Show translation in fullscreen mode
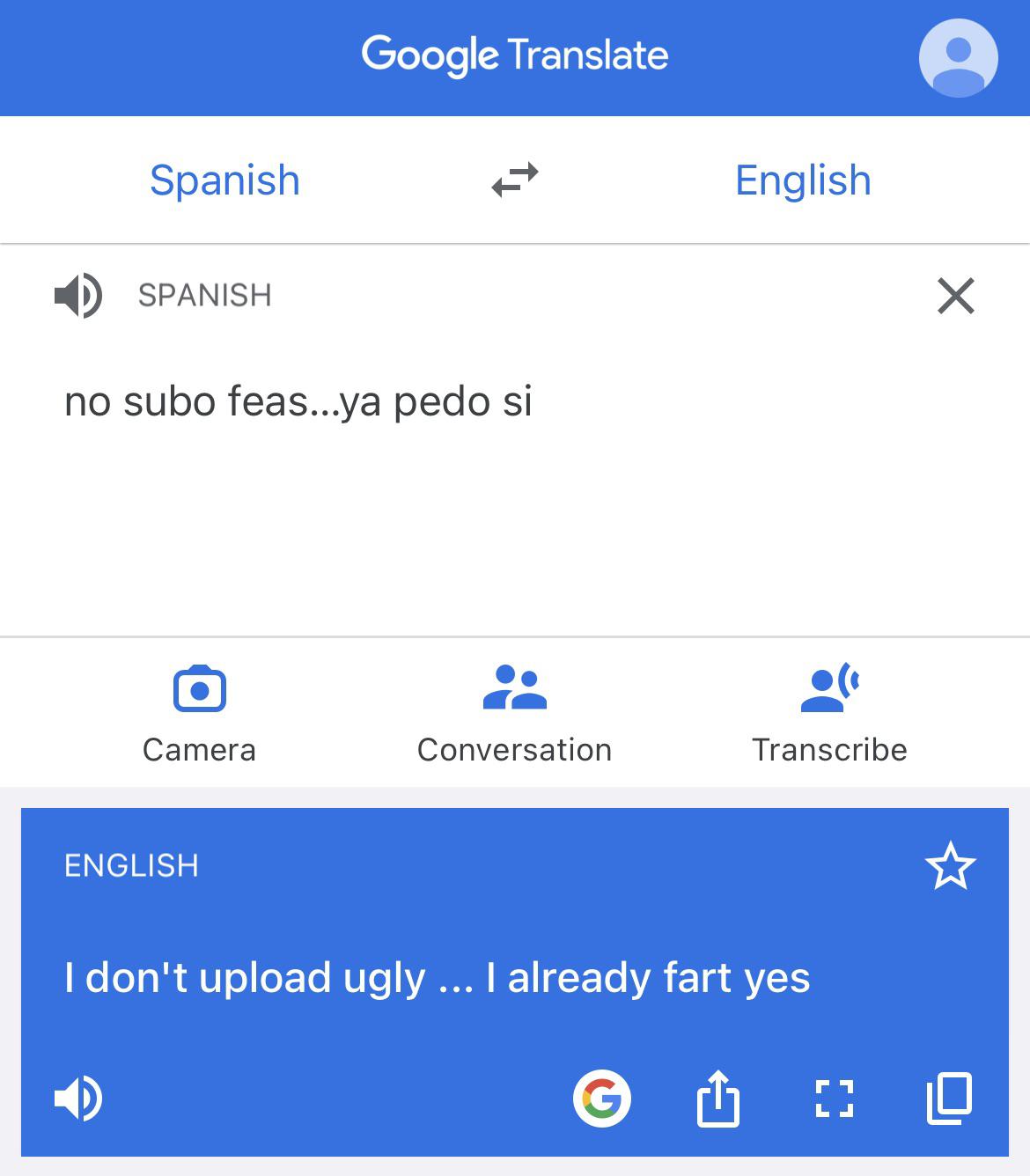 pos(835,1098)
